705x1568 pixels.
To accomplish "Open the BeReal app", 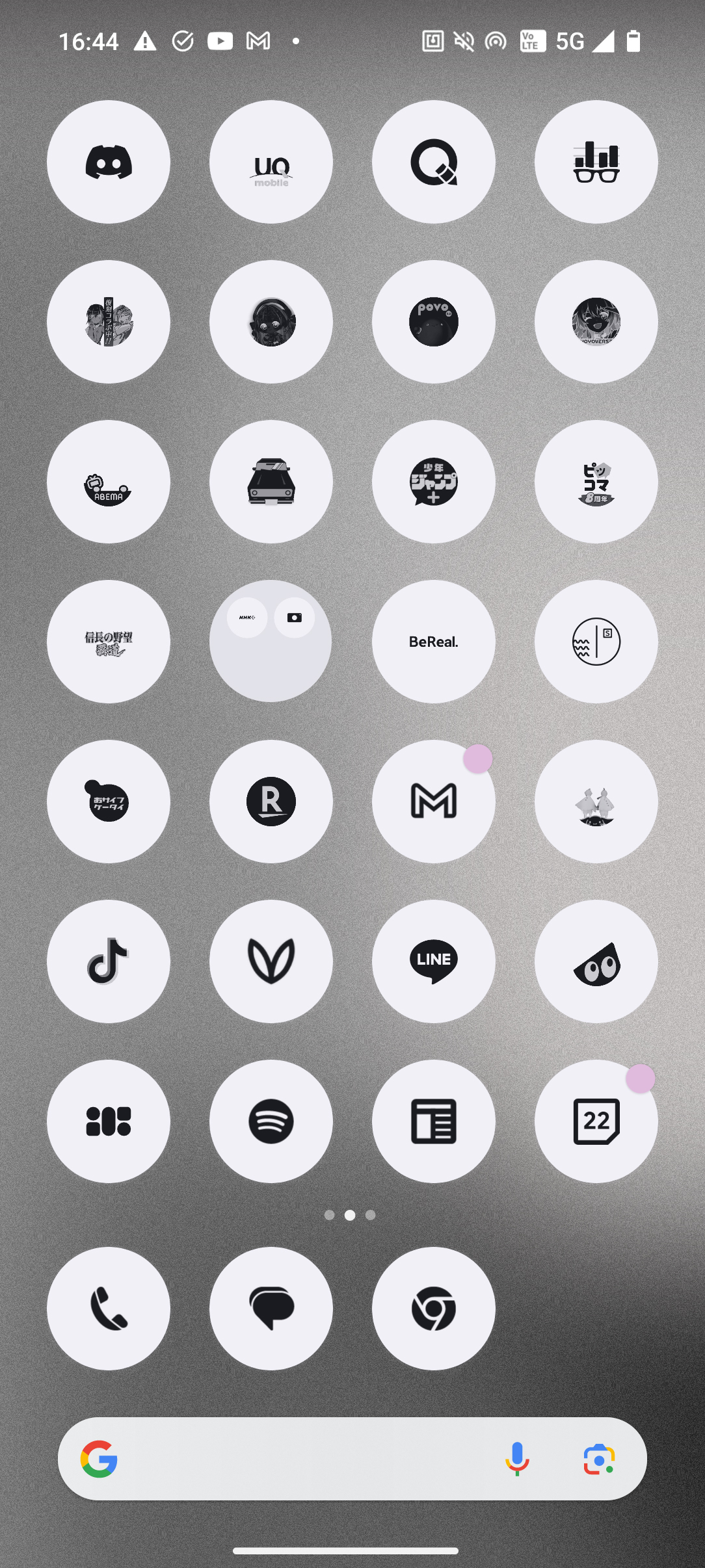I will click(434, 642).
